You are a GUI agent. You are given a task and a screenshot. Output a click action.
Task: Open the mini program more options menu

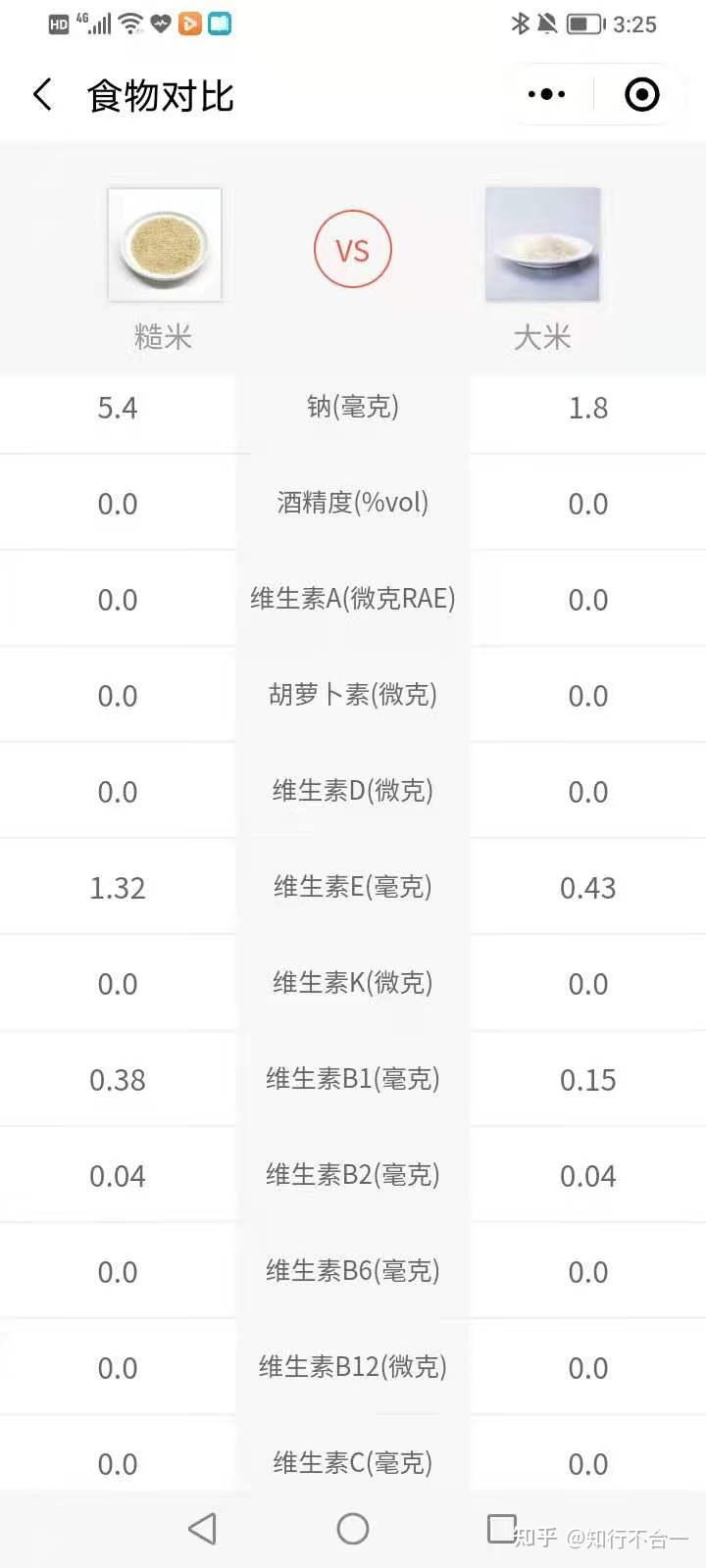pyautogui.click(x=546, y=95)
